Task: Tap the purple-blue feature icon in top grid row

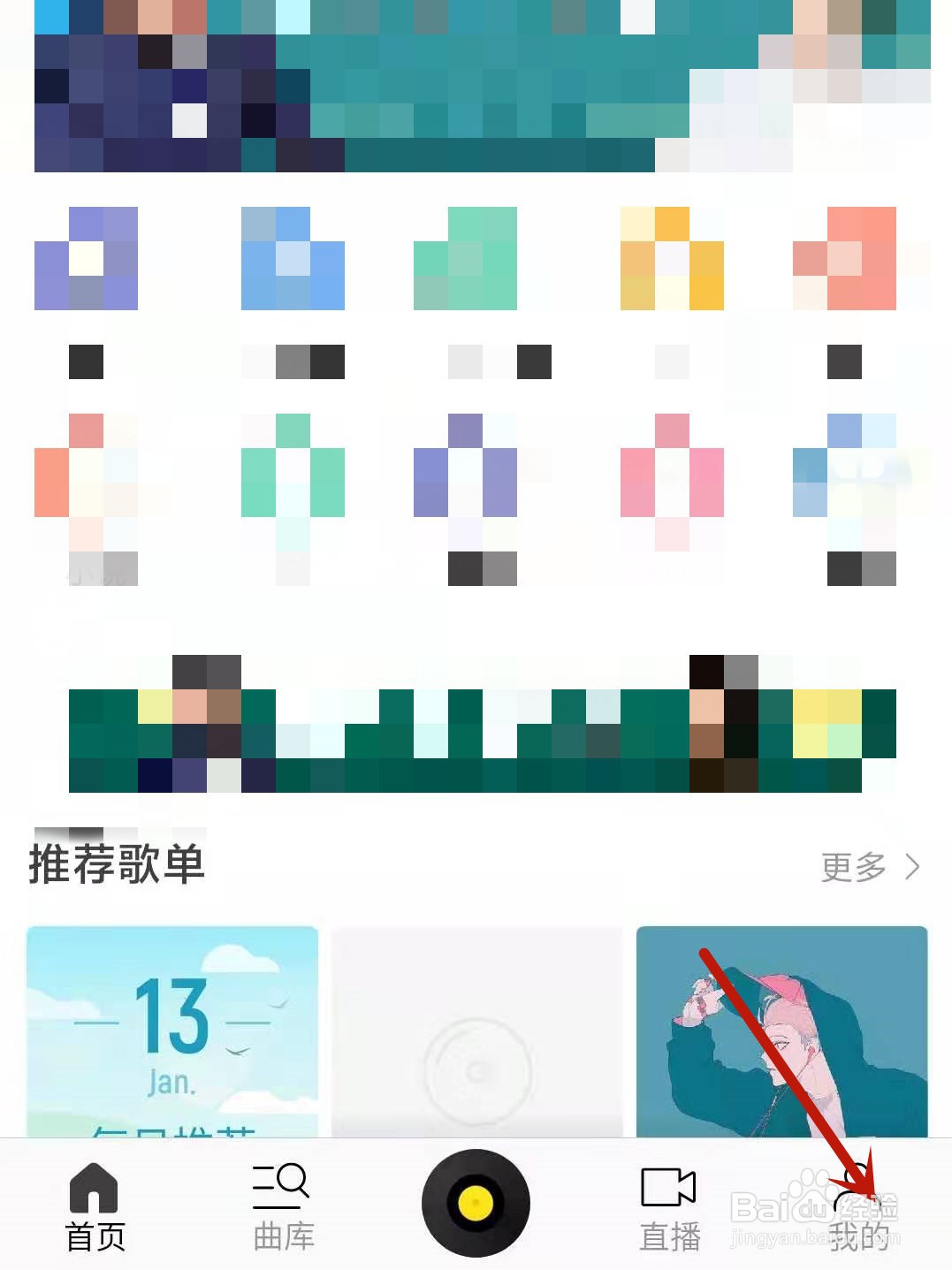Action: (86, 258)
